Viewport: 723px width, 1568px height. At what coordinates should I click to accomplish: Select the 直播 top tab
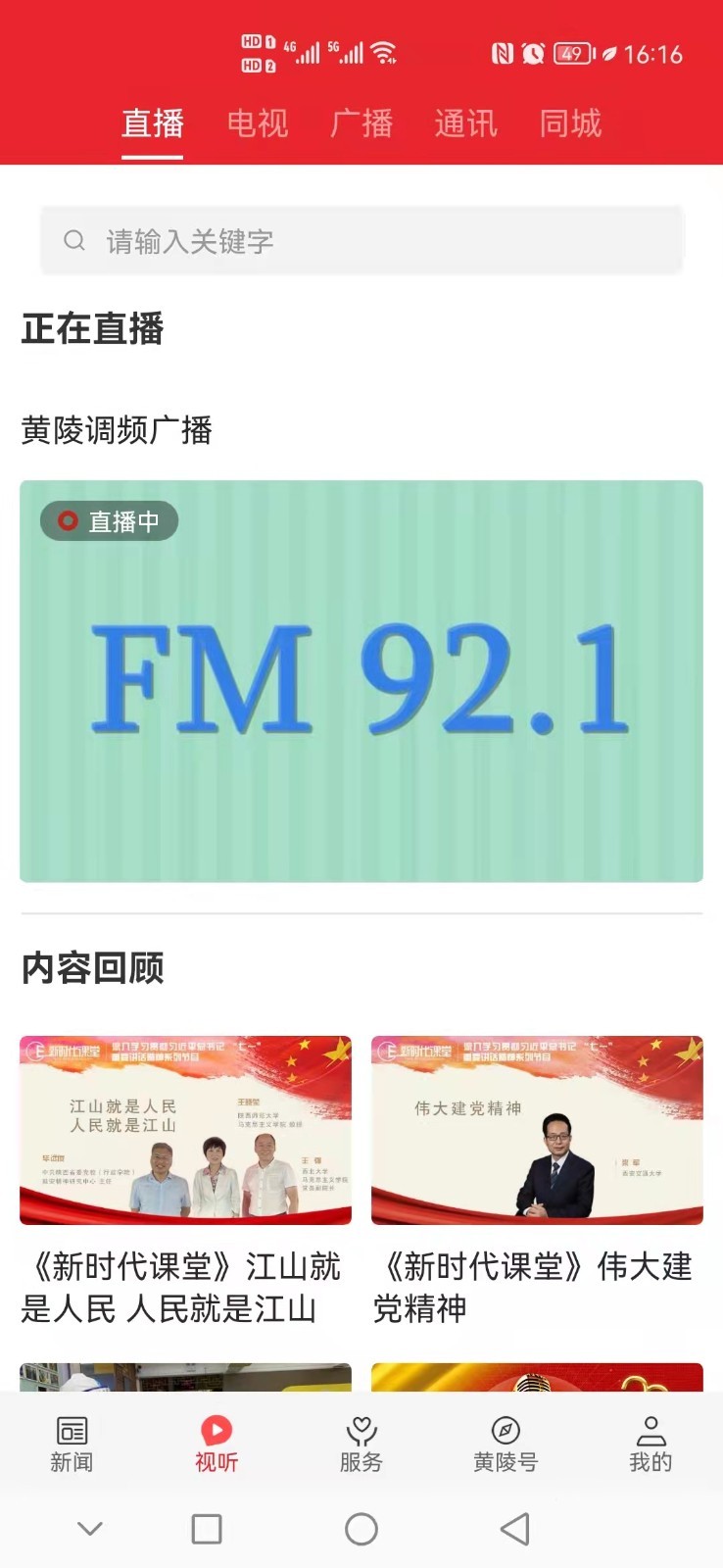[x=153, y=123]
